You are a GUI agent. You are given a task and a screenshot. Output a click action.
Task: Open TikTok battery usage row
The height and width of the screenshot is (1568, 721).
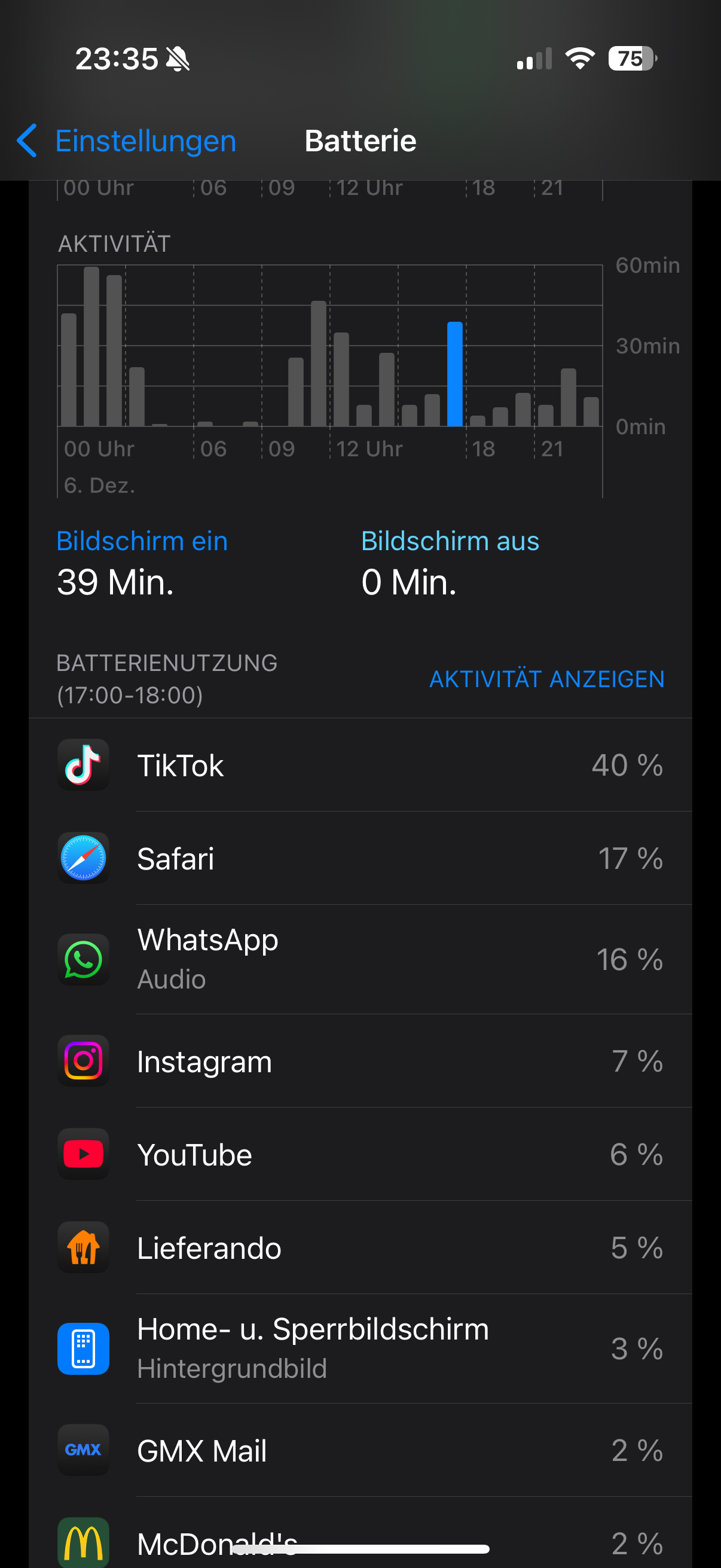360,765
